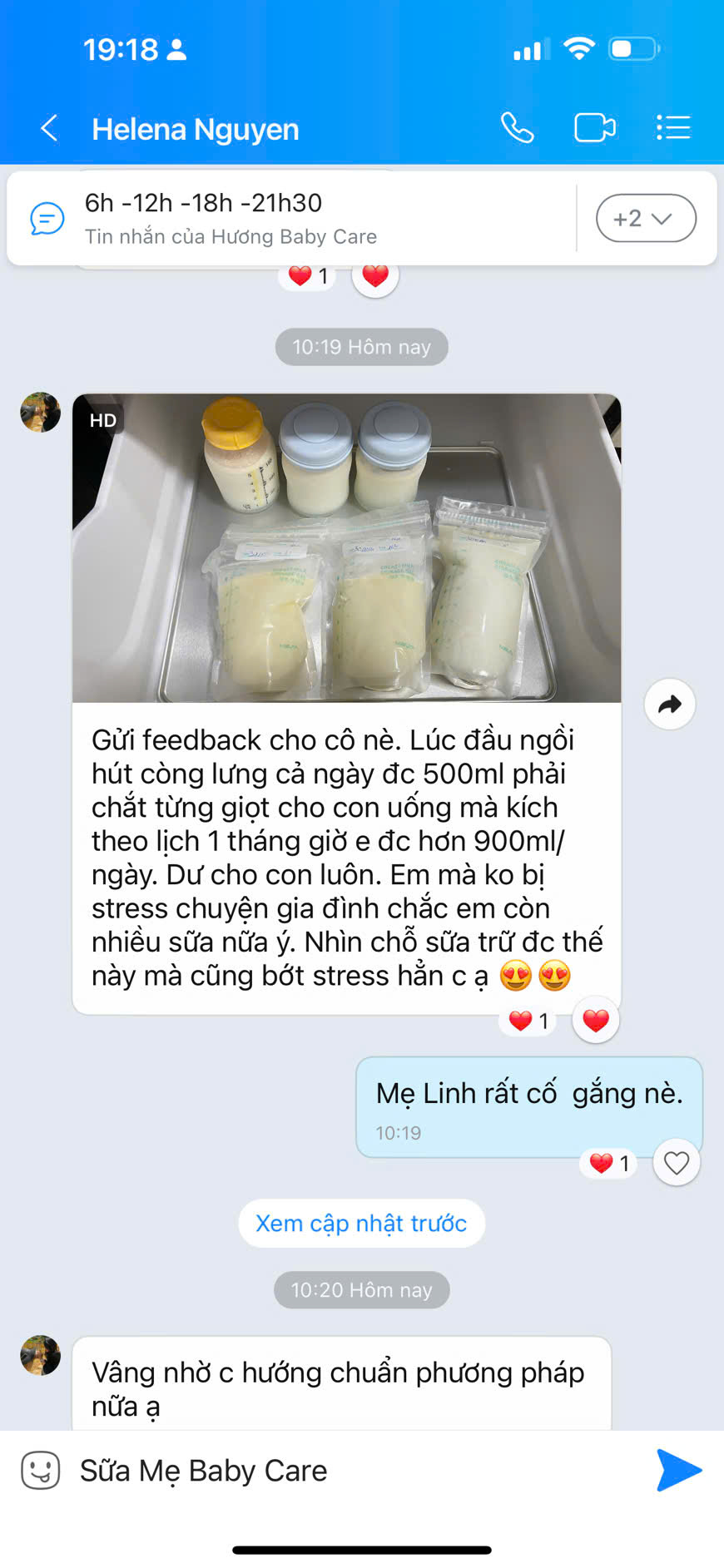Start a video call with Helena Nguyen
Viewport: 724px width, 1568px height.
[594, 128]
